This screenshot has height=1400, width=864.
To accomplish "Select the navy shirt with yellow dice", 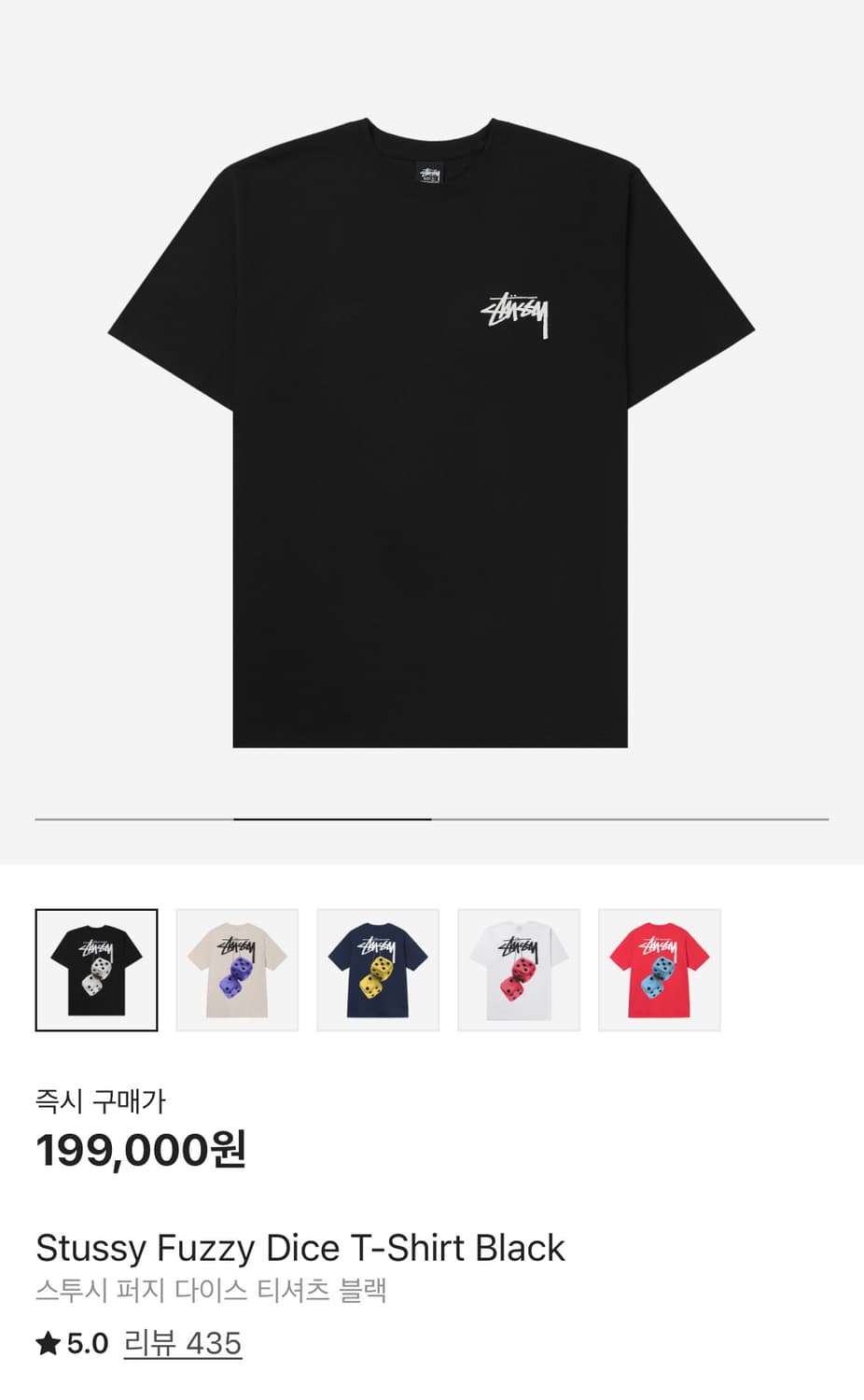I will (x=378, y=970).
